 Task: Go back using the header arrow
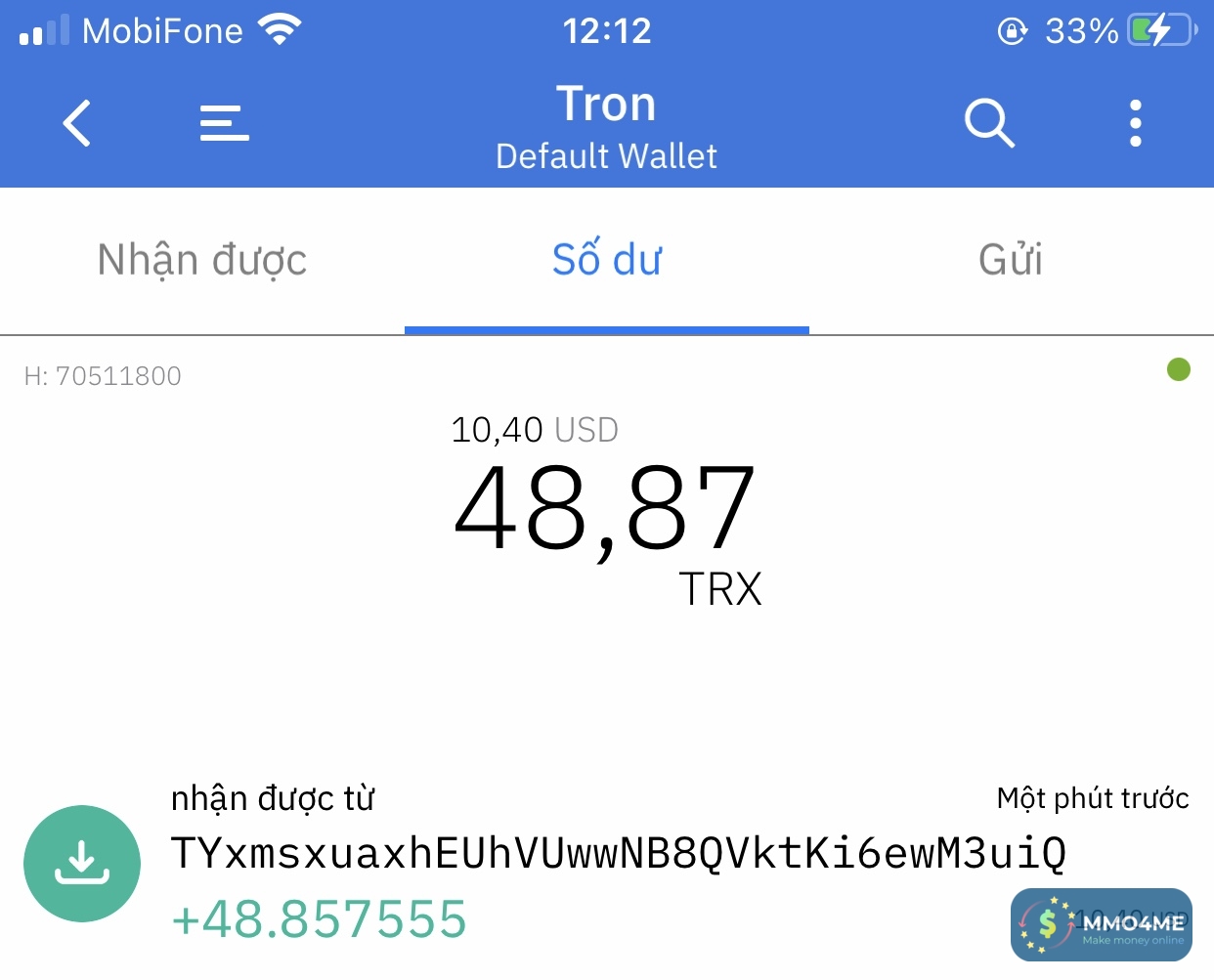pyautogui.click(x=77, y=123)
